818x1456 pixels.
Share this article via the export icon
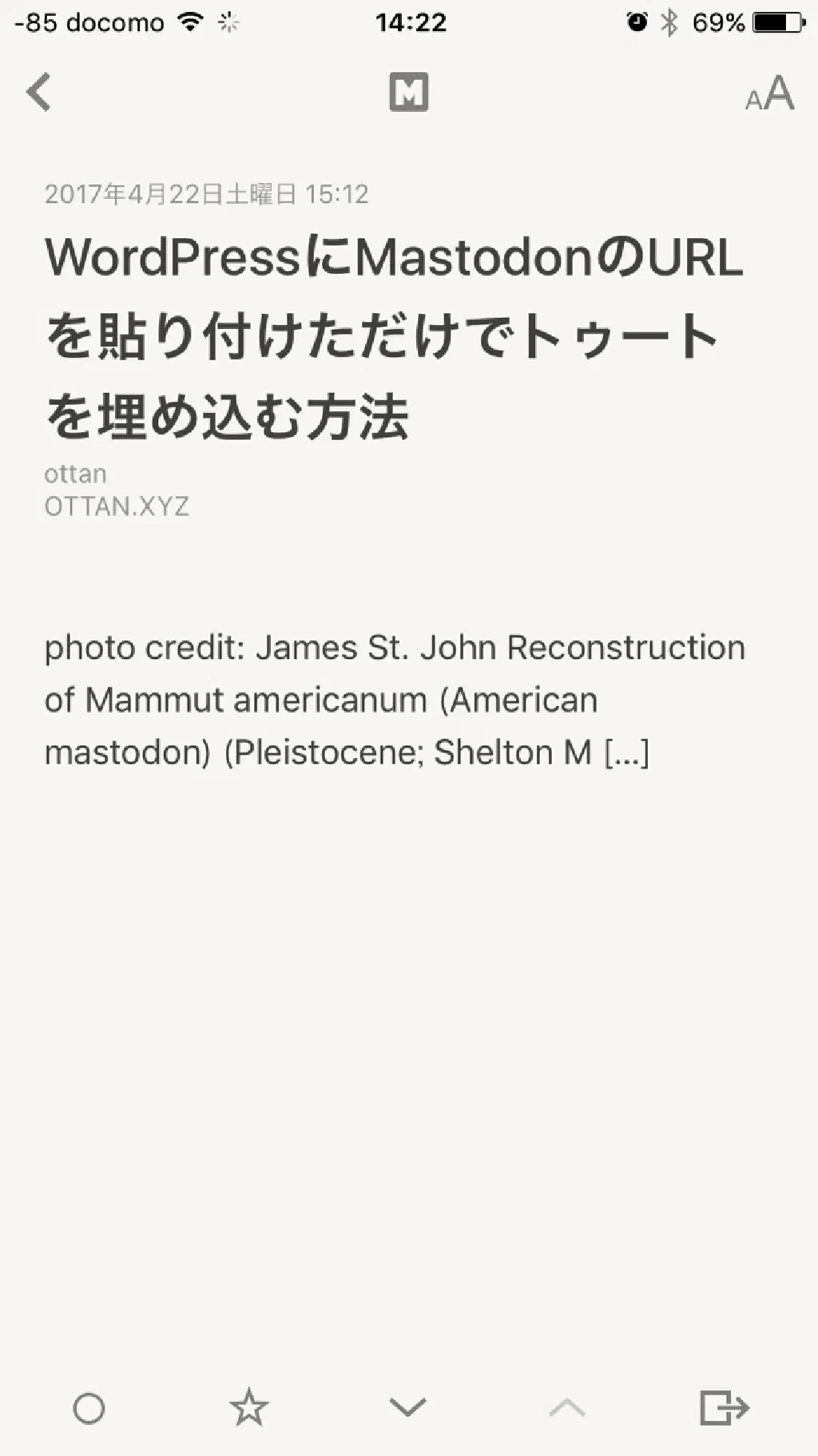pos(724,1407)
